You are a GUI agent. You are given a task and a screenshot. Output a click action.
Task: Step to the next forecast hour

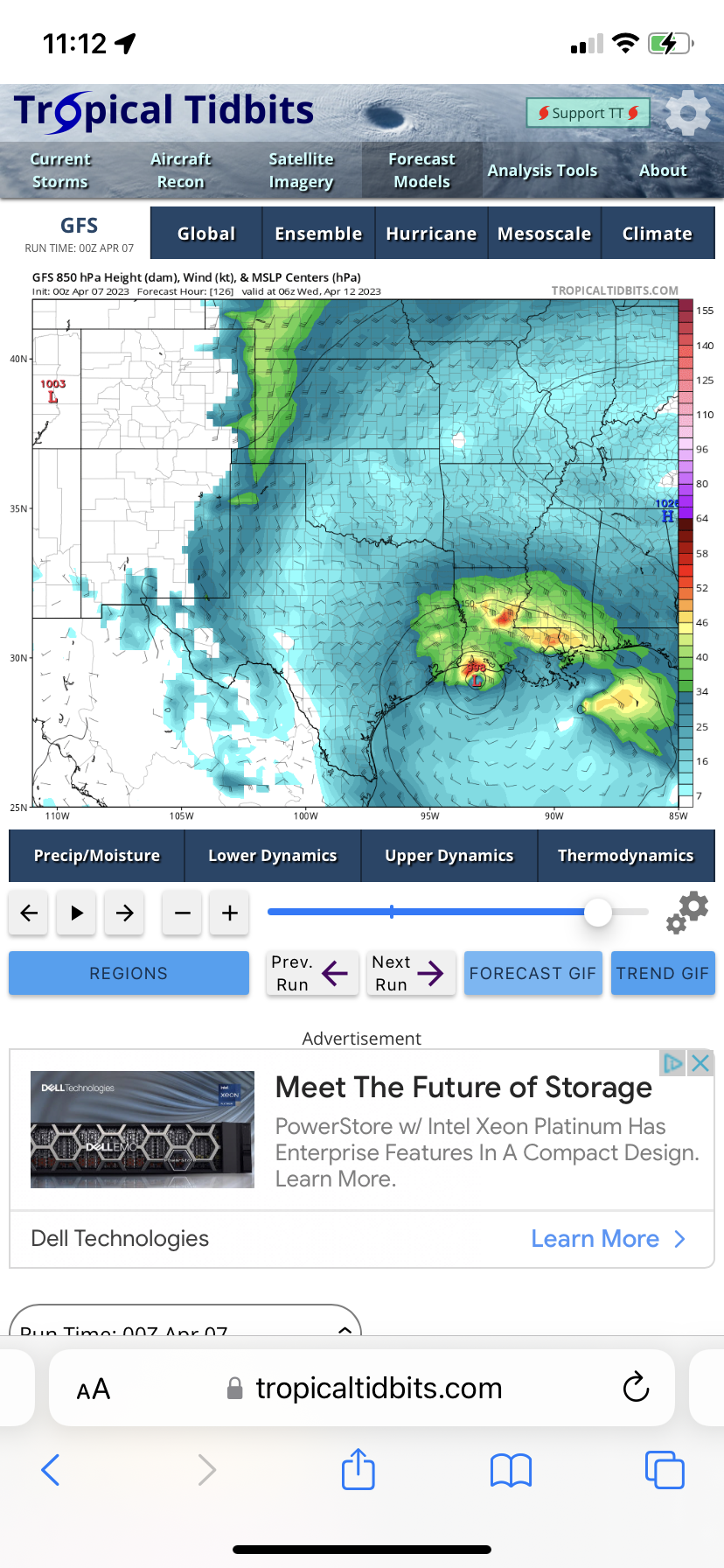pos(124,913)
